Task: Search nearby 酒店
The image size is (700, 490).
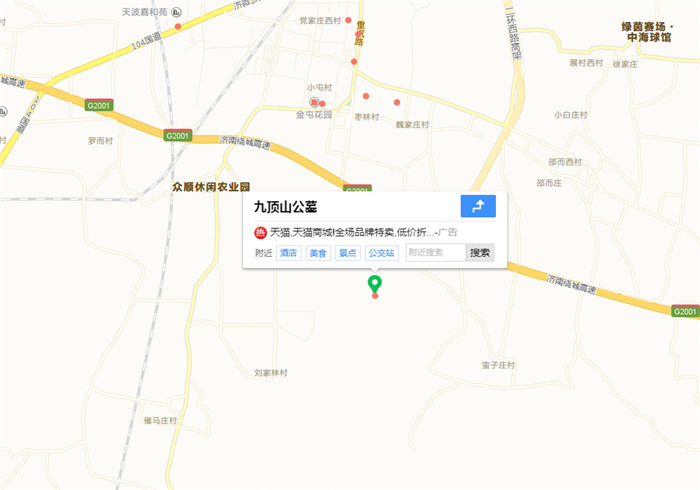Action: (x=288, y=253)
